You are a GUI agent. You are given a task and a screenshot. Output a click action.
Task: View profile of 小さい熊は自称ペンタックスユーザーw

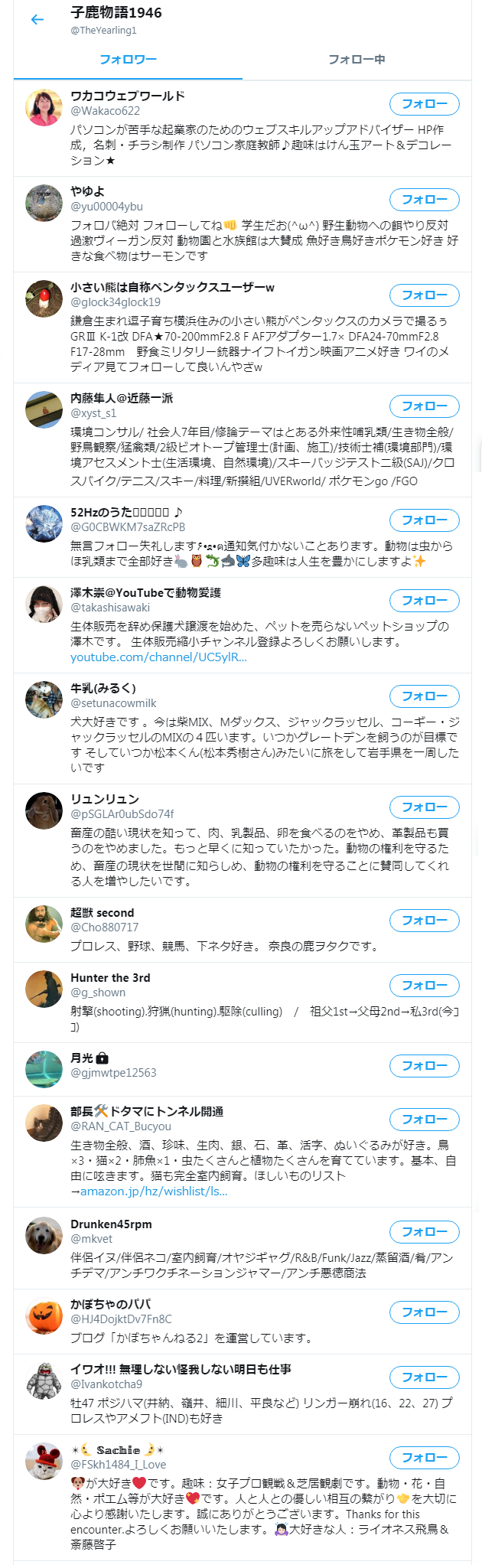pyautogui.click(x=172, y=287)
